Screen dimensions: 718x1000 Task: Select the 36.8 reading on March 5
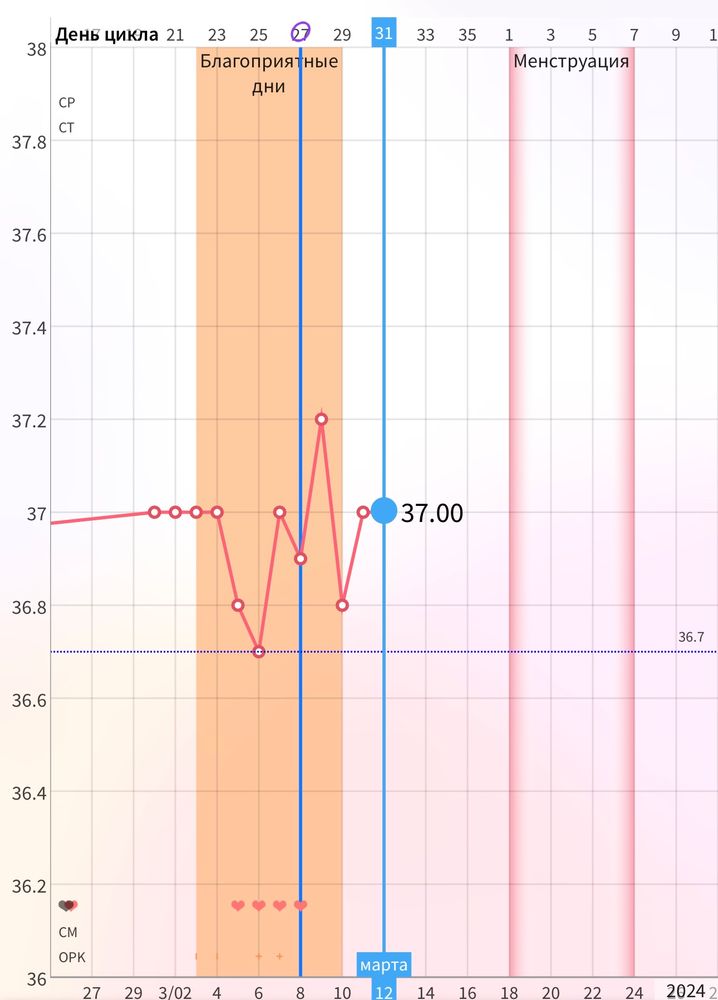click(x=238, y=605)
